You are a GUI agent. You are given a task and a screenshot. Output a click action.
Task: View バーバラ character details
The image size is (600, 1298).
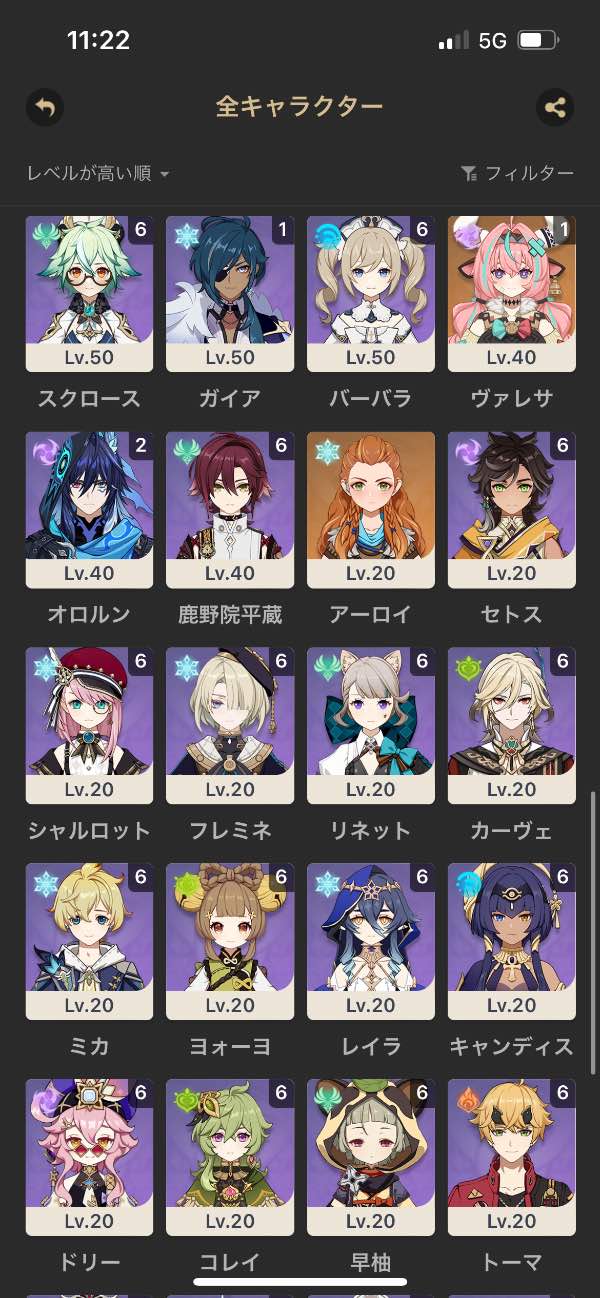click(371, 293)
